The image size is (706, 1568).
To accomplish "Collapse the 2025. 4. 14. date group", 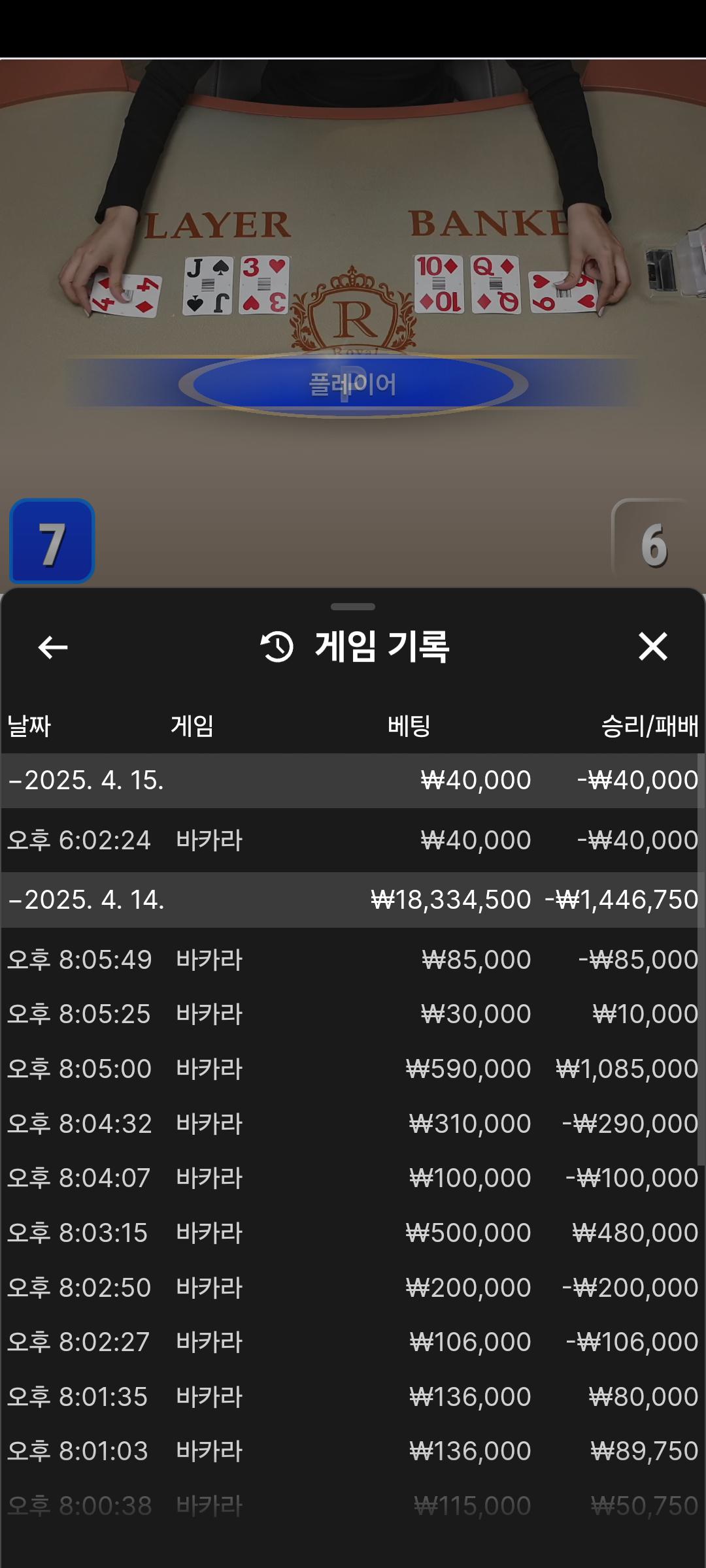I will click(353, 900).
